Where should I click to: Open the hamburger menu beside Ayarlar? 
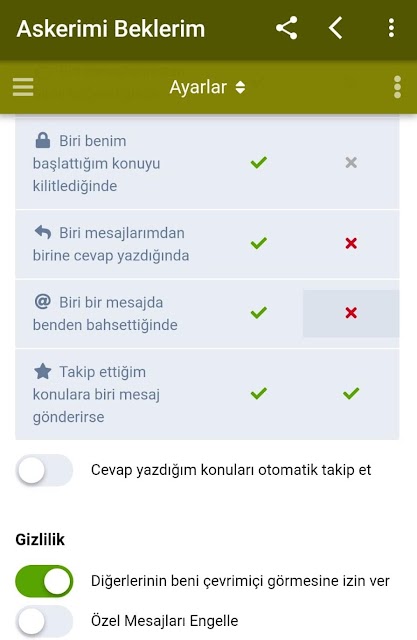click(x=23, y=87)
